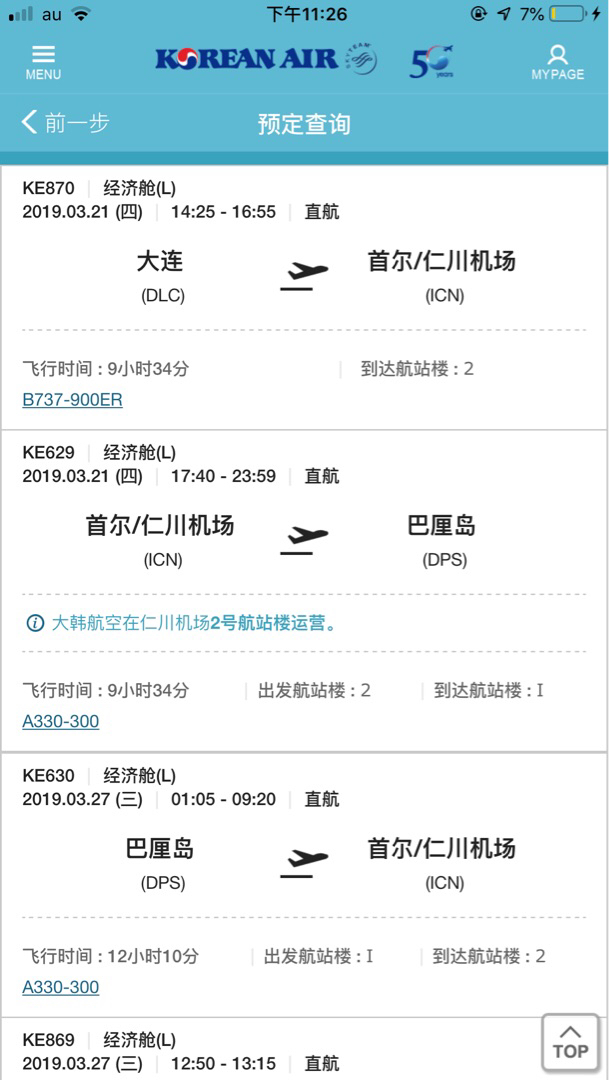
Task: Open MY PAGE profile
Action: coord(557,63)
